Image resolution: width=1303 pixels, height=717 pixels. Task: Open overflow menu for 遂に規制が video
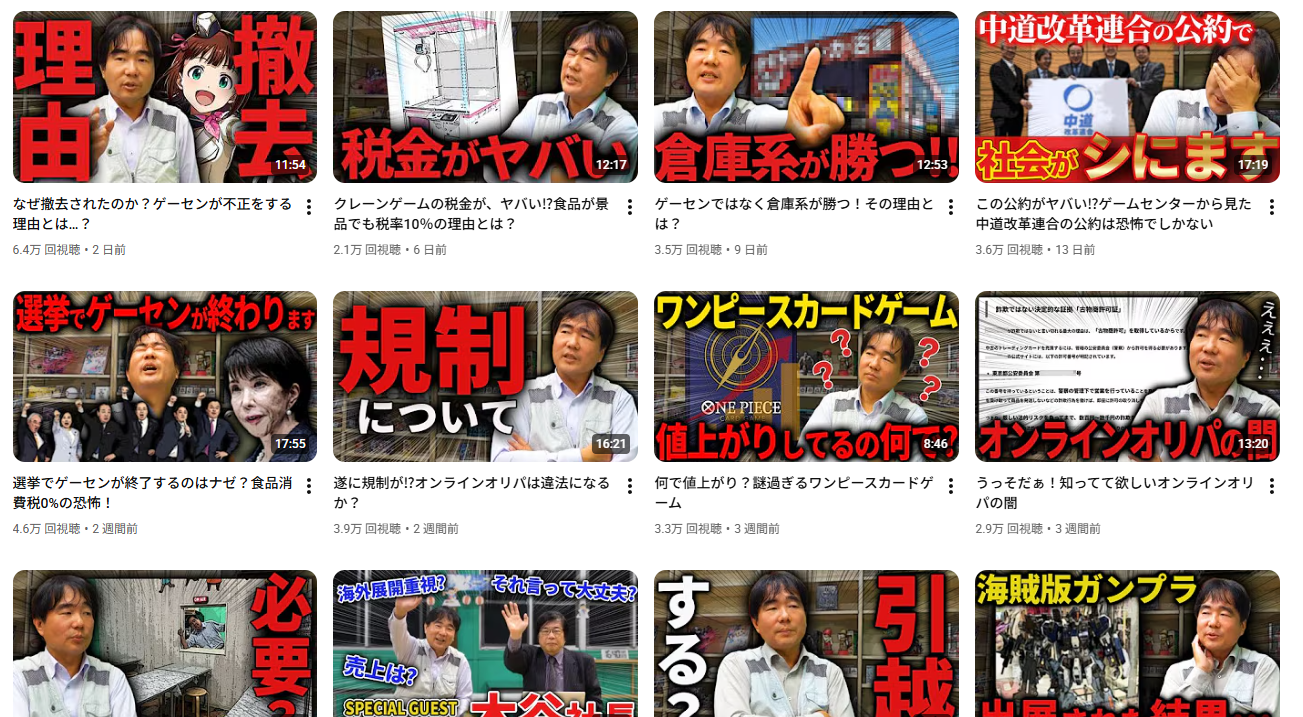pos(630,486)
